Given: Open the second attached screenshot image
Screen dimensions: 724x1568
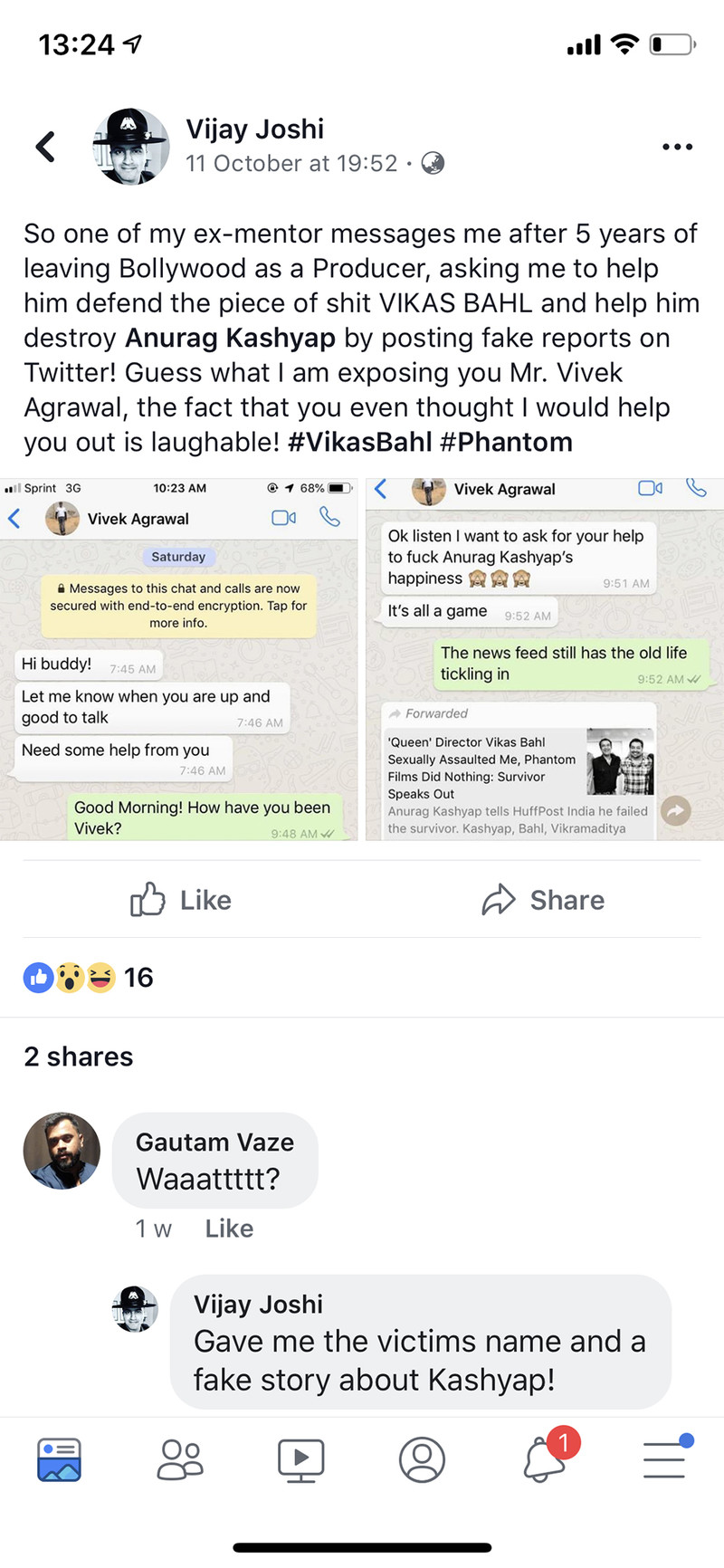Looking at the screenshot, I should [545, 659].
